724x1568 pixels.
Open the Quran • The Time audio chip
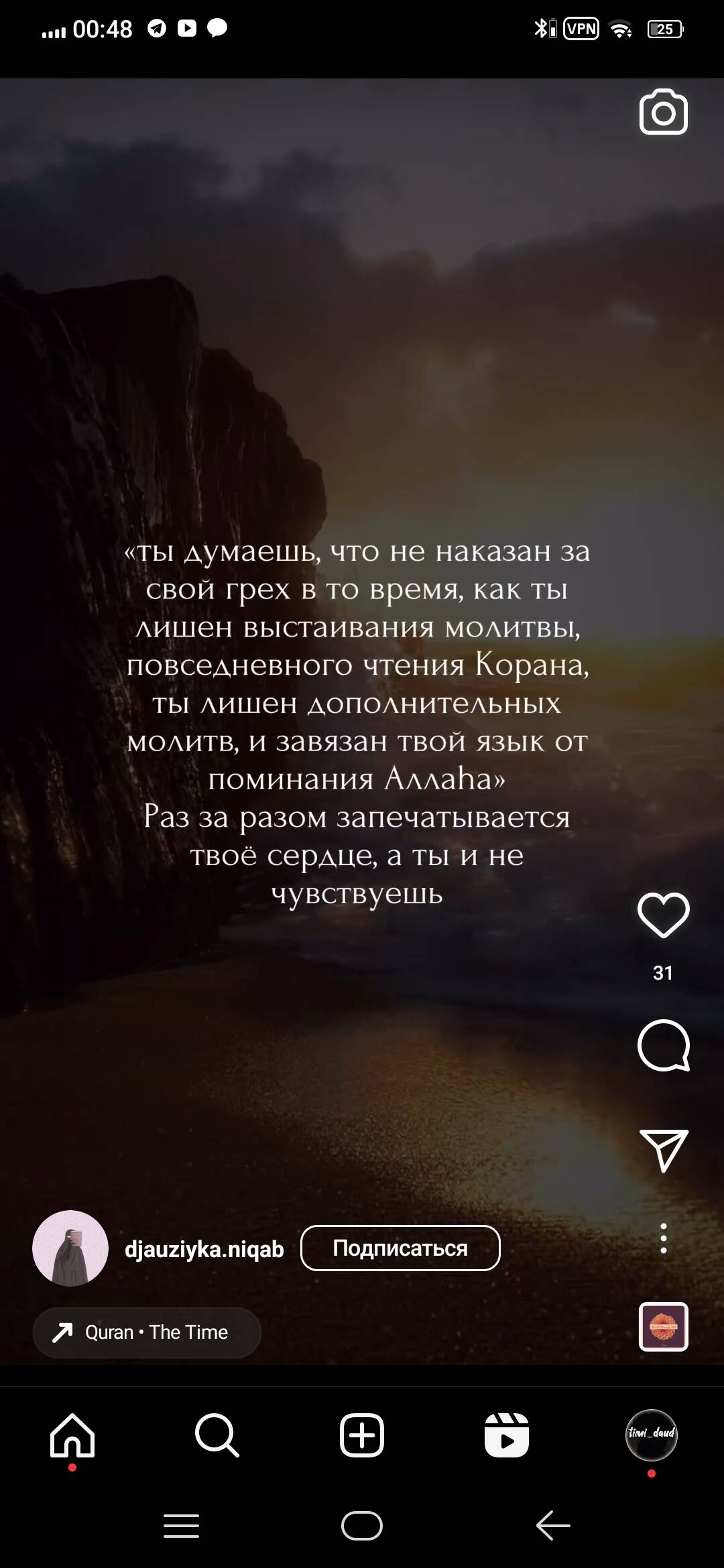147,1332
